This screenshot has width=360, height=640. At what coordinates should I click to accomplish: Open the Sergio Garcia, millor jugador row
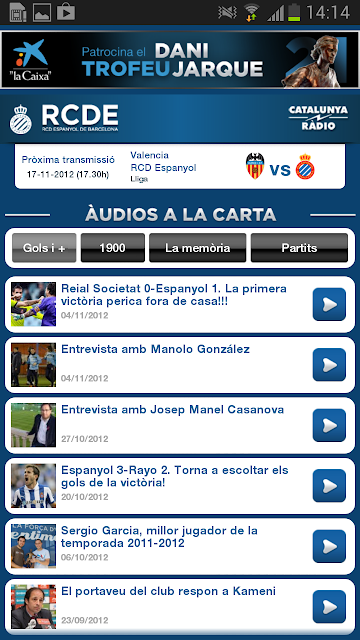click(180, 547)
